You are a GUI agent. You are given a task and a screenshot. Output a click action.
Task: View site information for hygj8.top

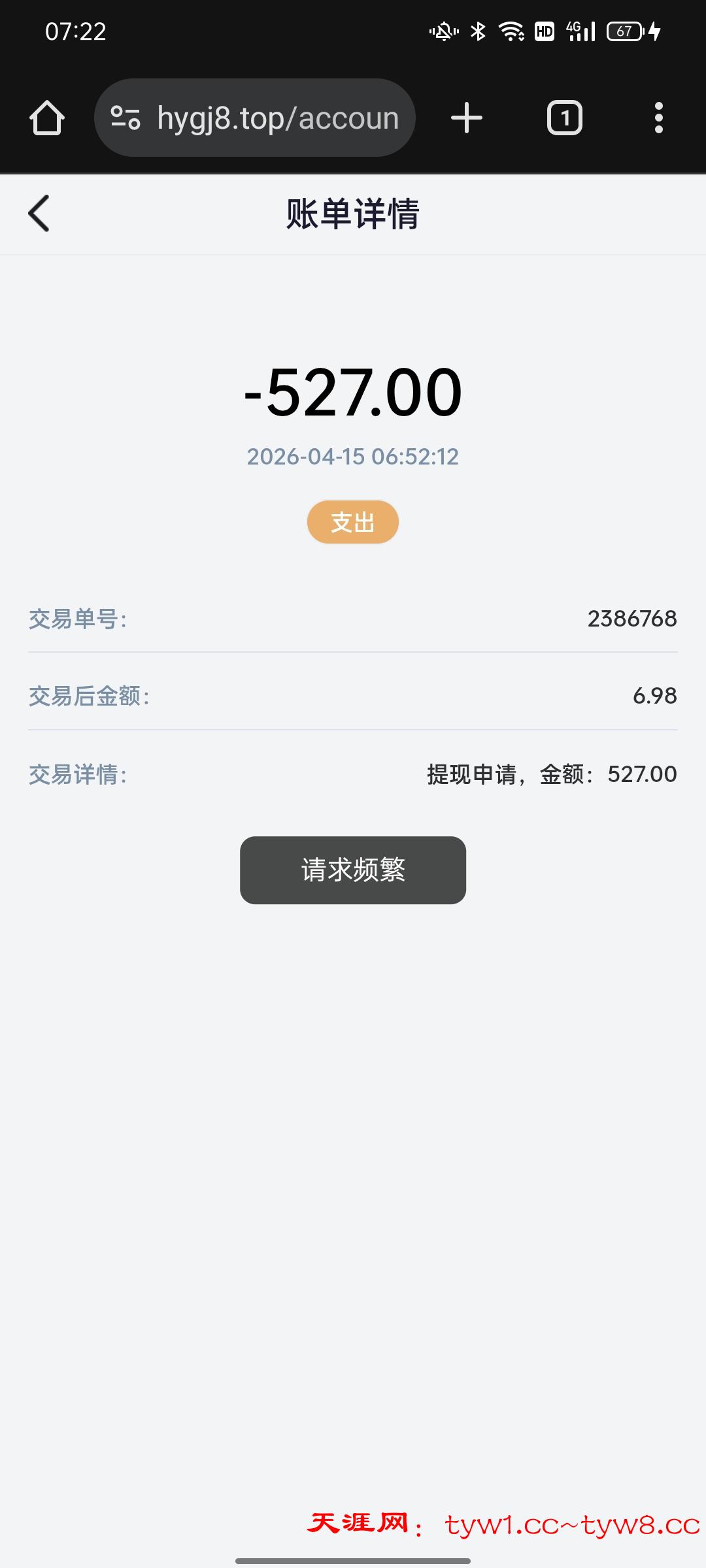pos(126,118)
